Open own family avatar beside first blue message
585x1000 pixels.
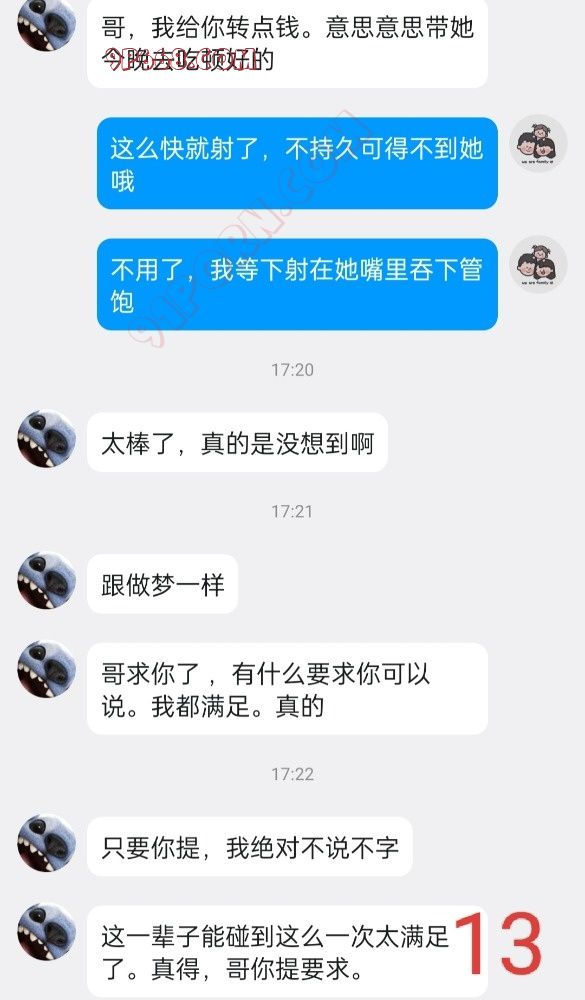click(538, 144)
